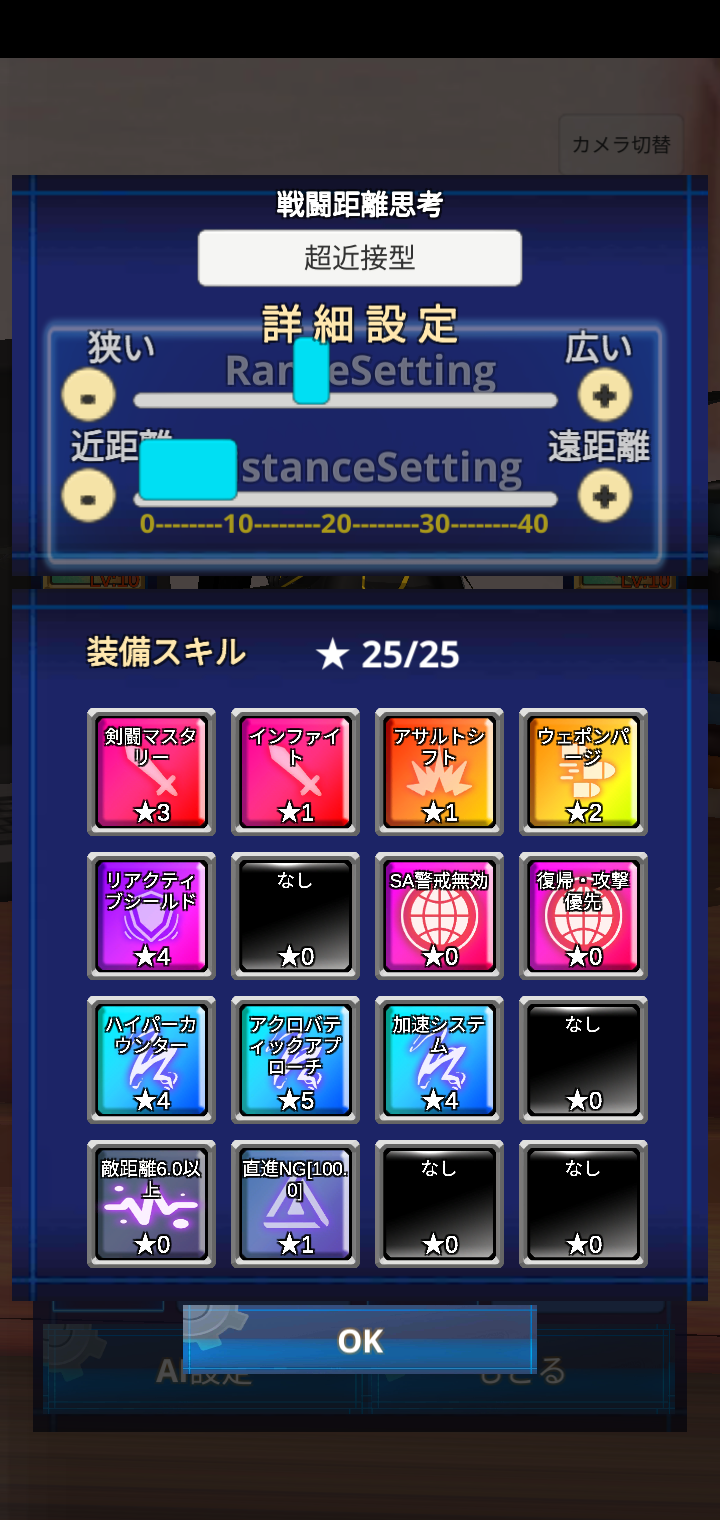Select the 敵距離6.0以上 skill slot
Image resolution: width=720 pixels, height=1520 pixels.
tap(151, 1204)
